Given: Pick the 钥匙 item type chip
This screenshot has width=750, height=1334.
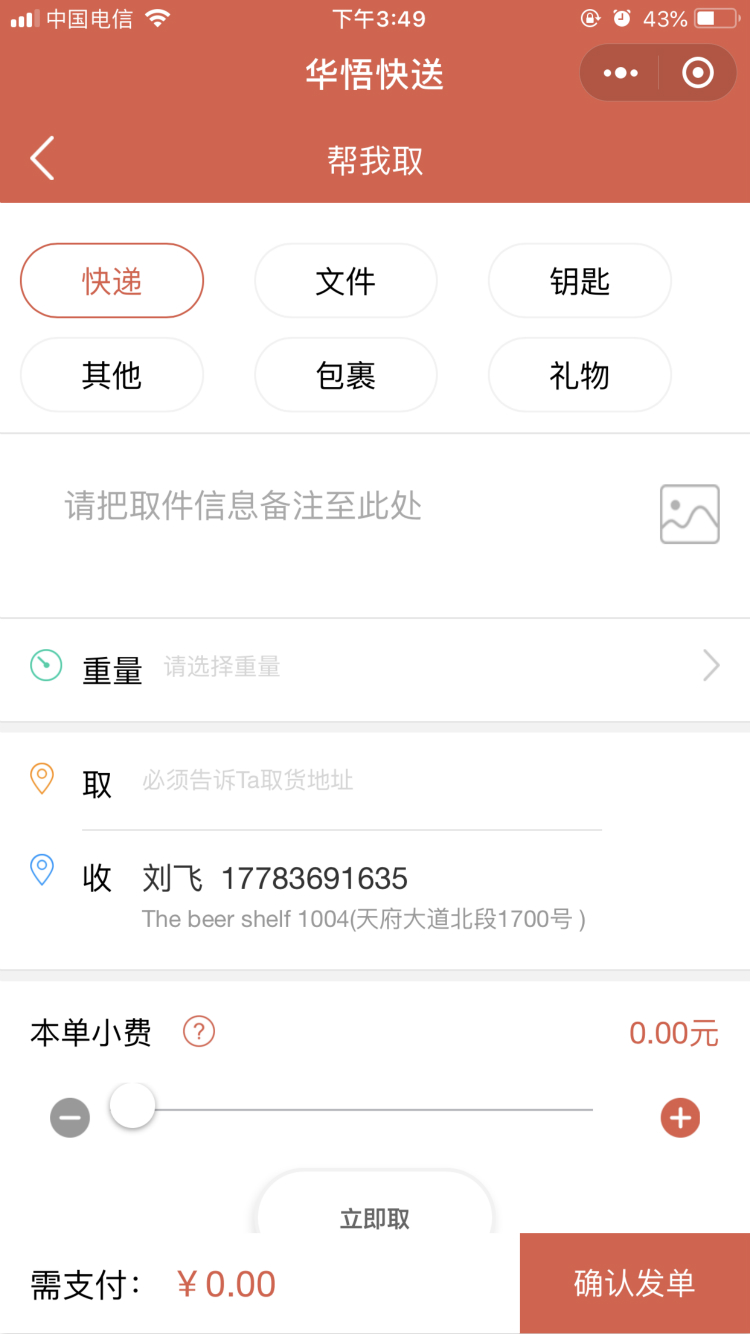Looking at the screenshot, I should (x=580, y=281).
